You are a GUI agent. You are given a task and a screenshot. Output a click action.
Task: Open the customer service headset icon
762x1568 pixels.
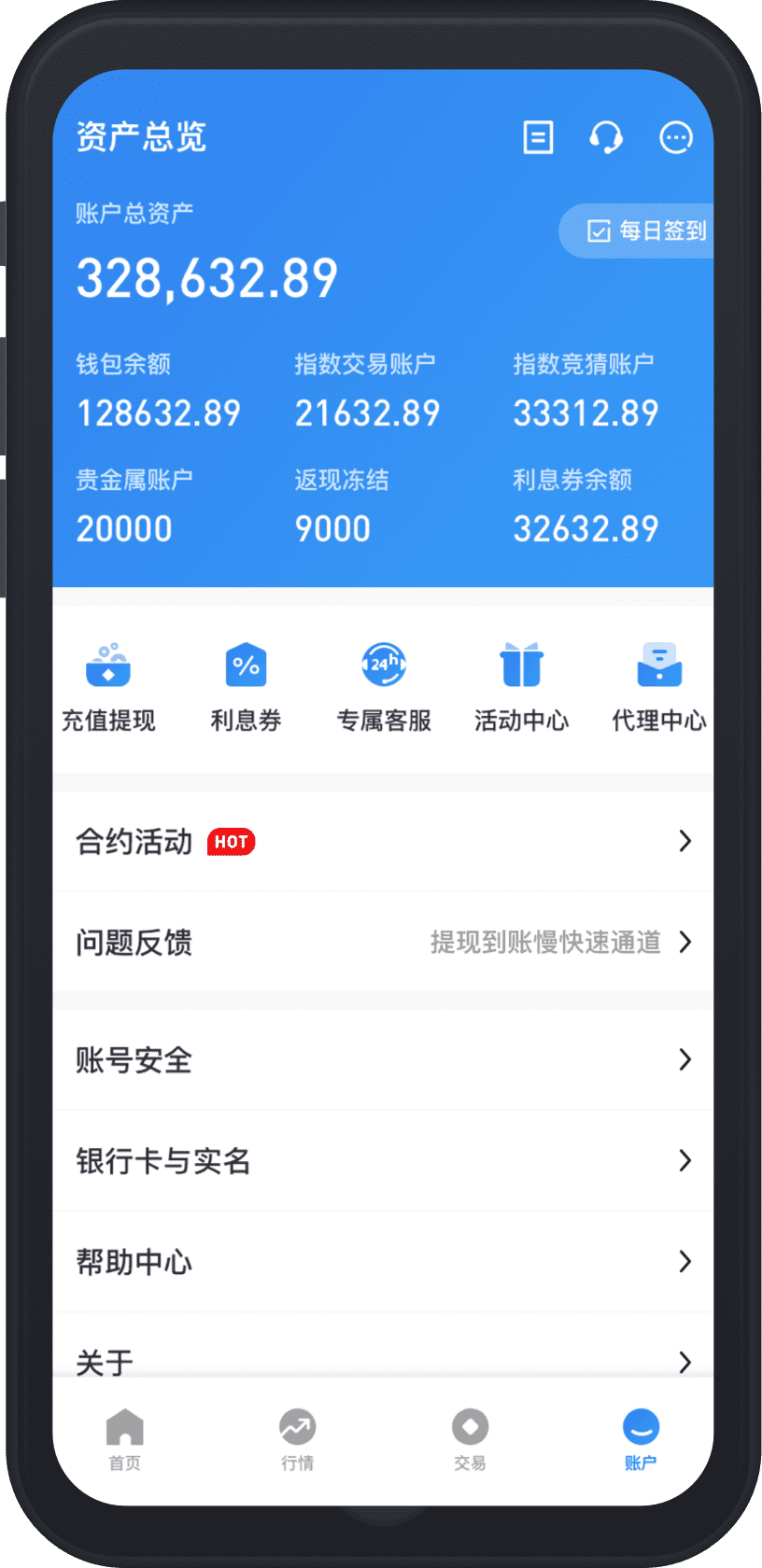pos(606,138)
